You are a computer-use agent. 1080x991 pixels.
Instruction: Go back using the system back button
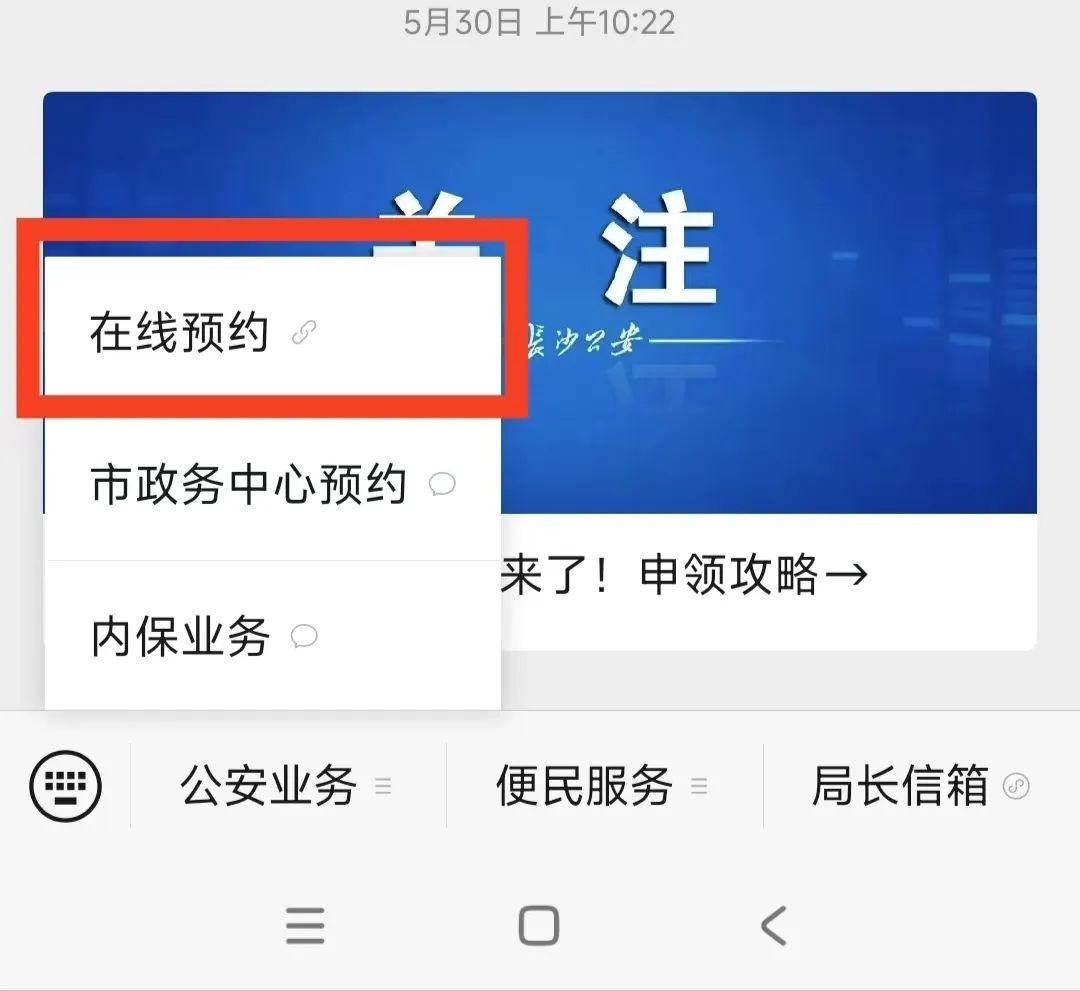773,926
